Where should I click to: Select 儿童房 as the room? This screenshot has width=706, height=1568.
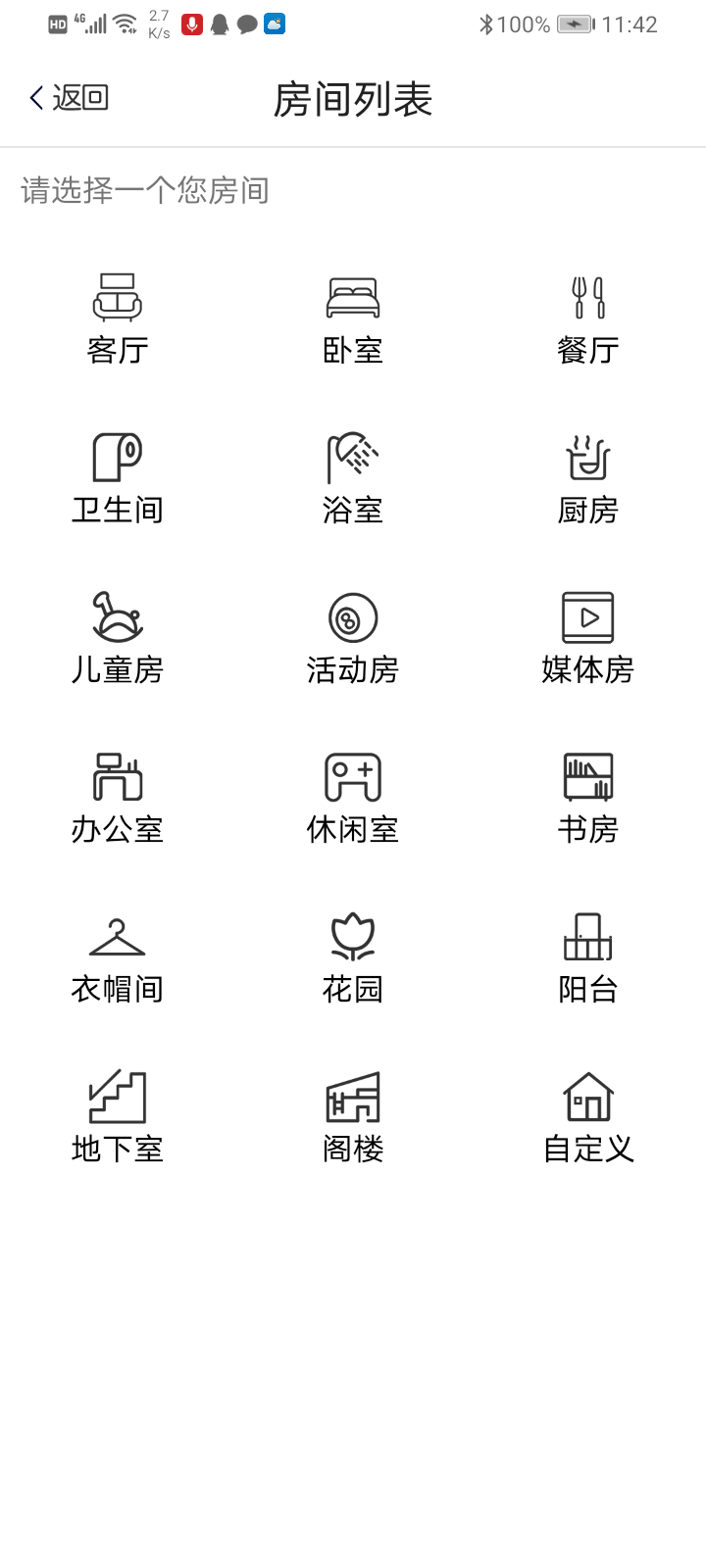118,639
